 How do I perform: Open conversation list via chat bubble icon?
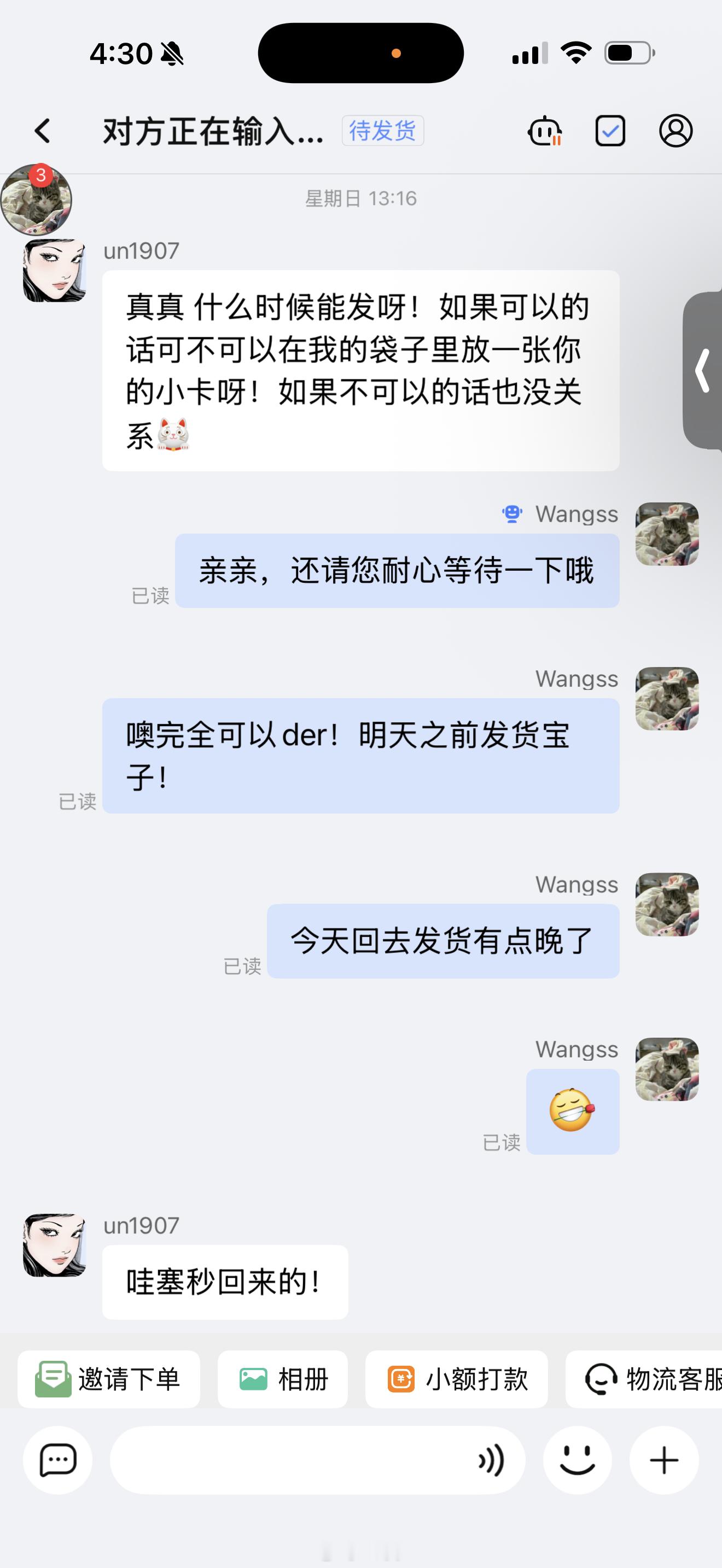pyautogui.click(x=58, y=1460)
